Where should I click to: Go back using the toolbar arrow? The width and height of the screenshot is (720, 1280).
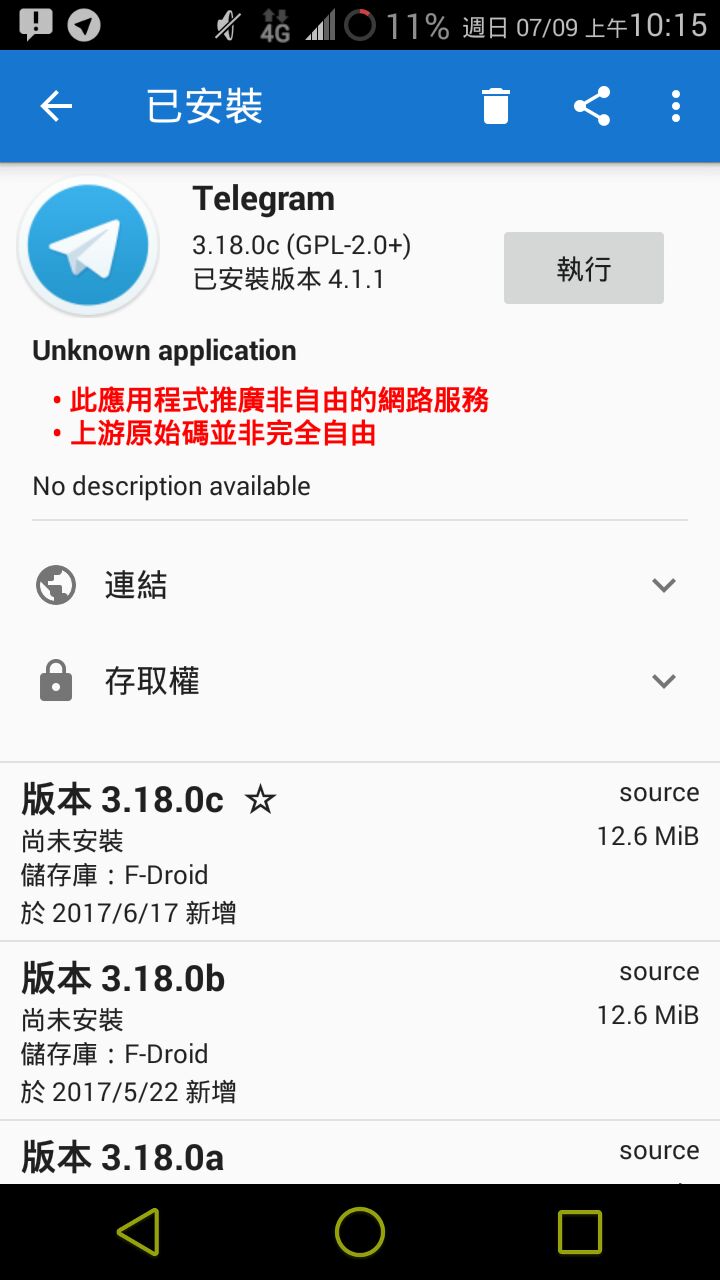pyautogui.click(x=56, y=106)
